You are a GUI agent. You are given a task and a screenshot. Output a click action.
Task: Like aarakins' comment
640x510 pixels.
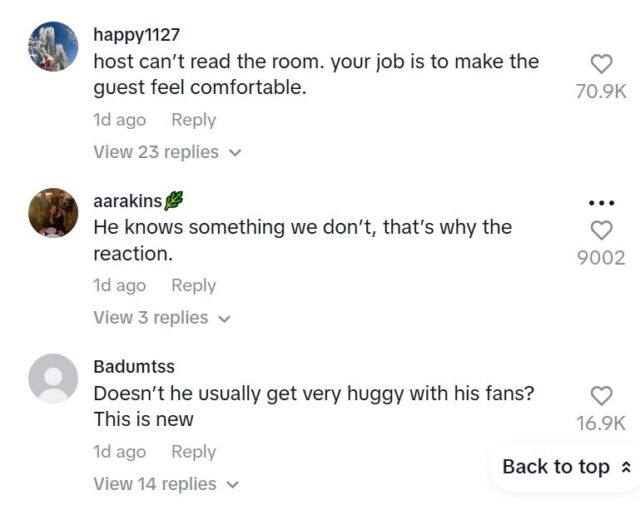pyautogui.click(x=601, y=230)
